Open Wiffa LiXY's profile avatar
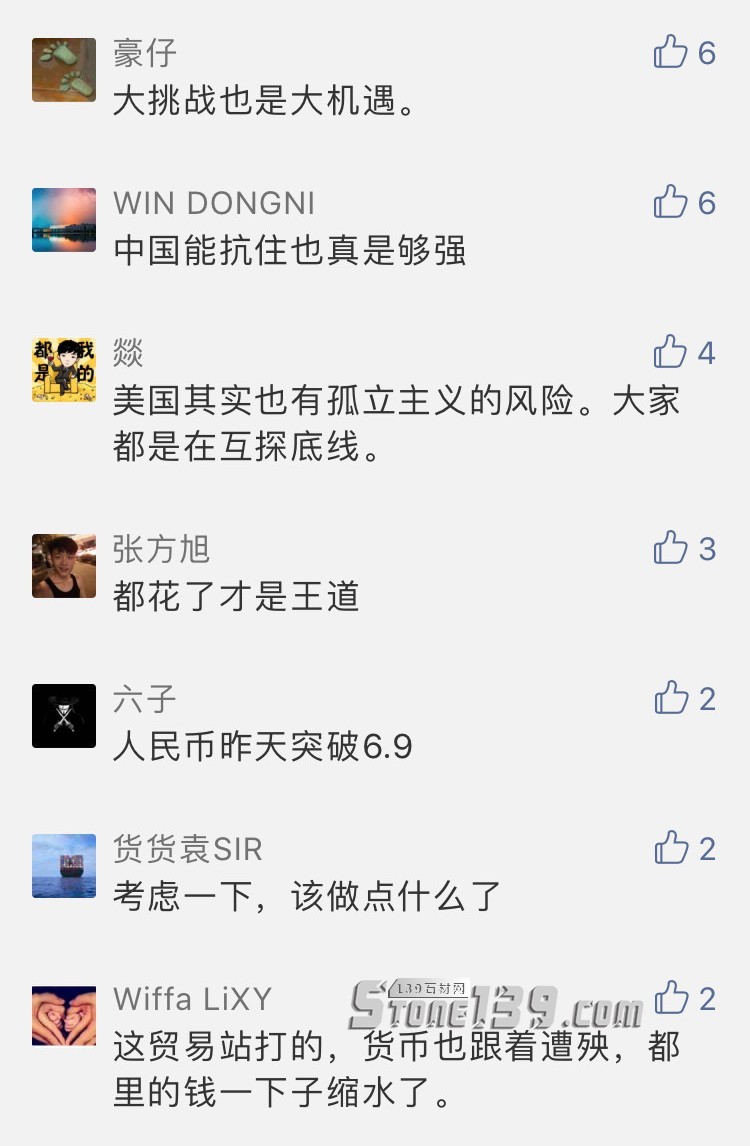The width and height of the screenshot is (750, 1146). (x=64, y=1016)
